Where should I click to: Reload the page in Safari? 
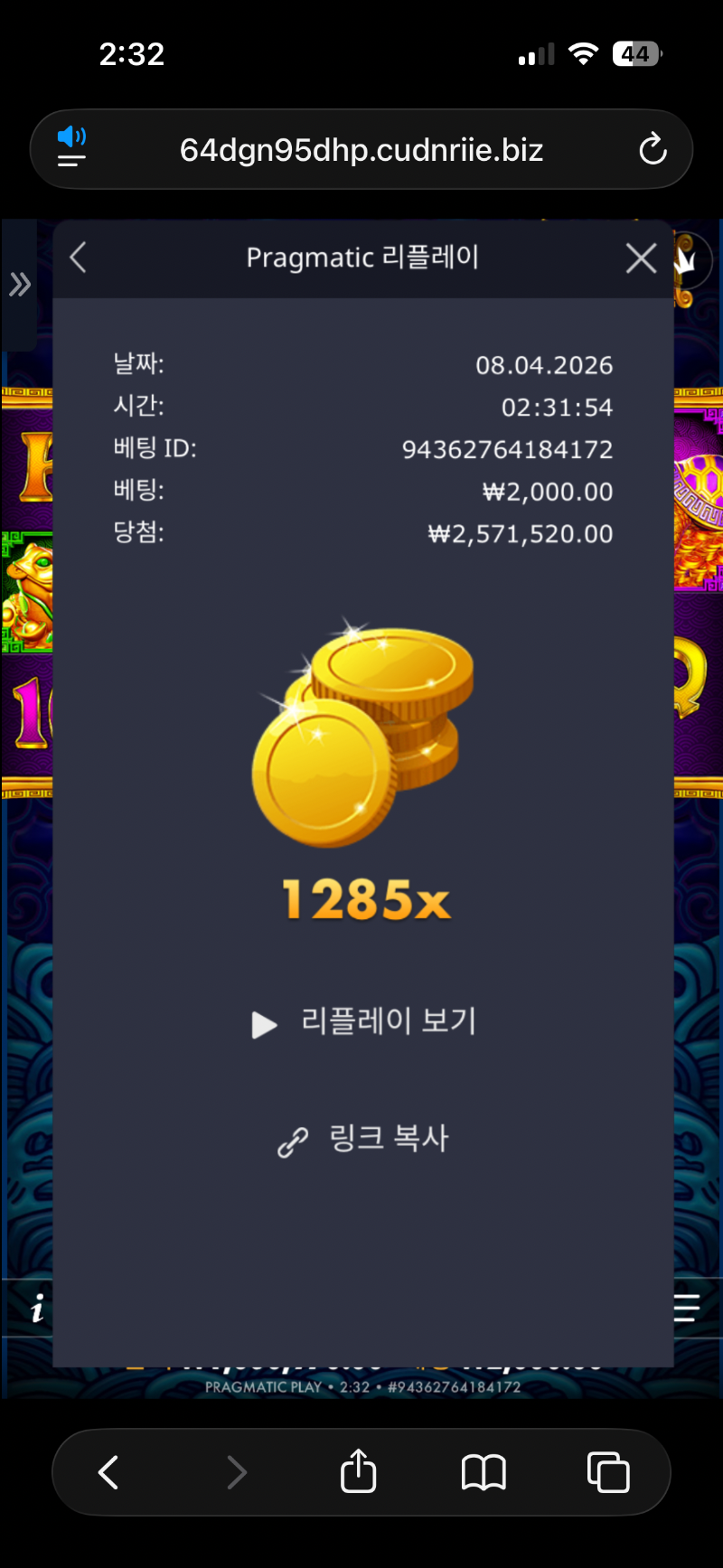pyautogui.click(x=653, y=150)
